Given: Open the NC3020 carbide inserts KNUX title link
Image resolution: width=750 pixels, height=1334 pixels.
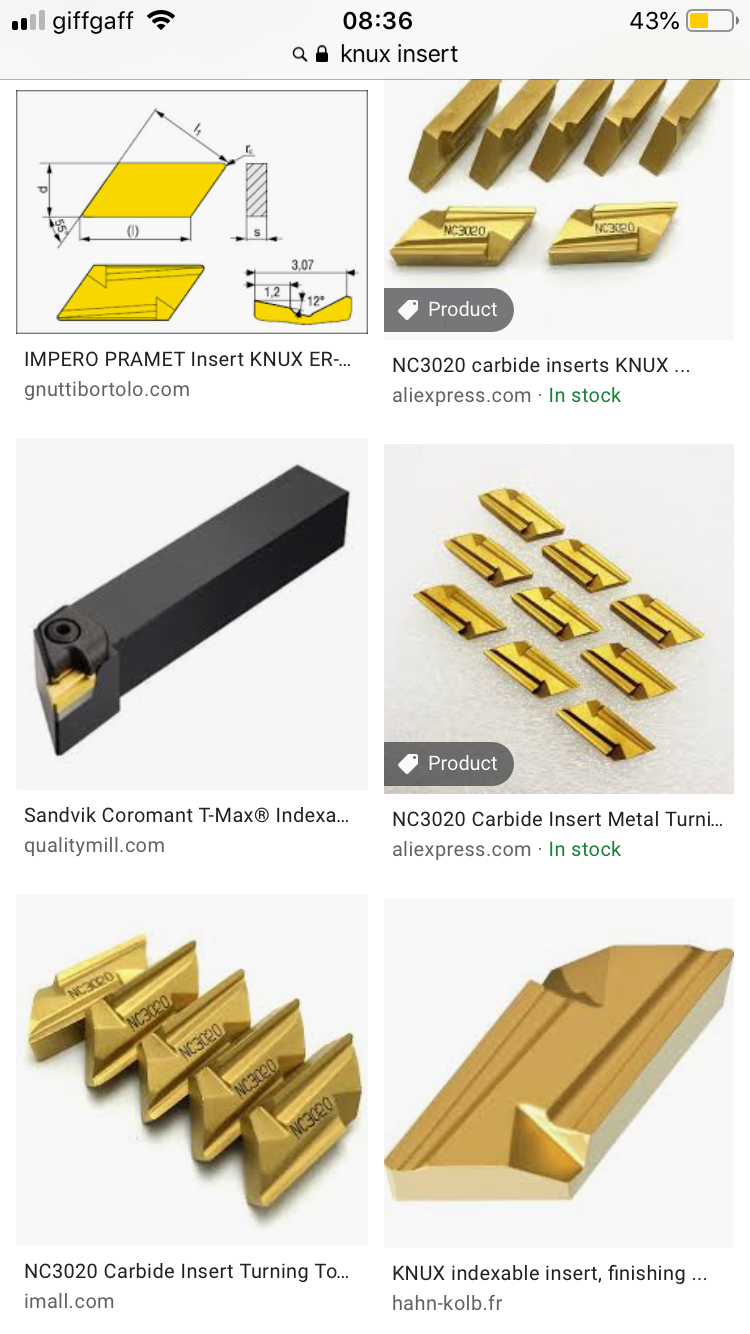Looking at the screenshot, I should coord(541,365).
